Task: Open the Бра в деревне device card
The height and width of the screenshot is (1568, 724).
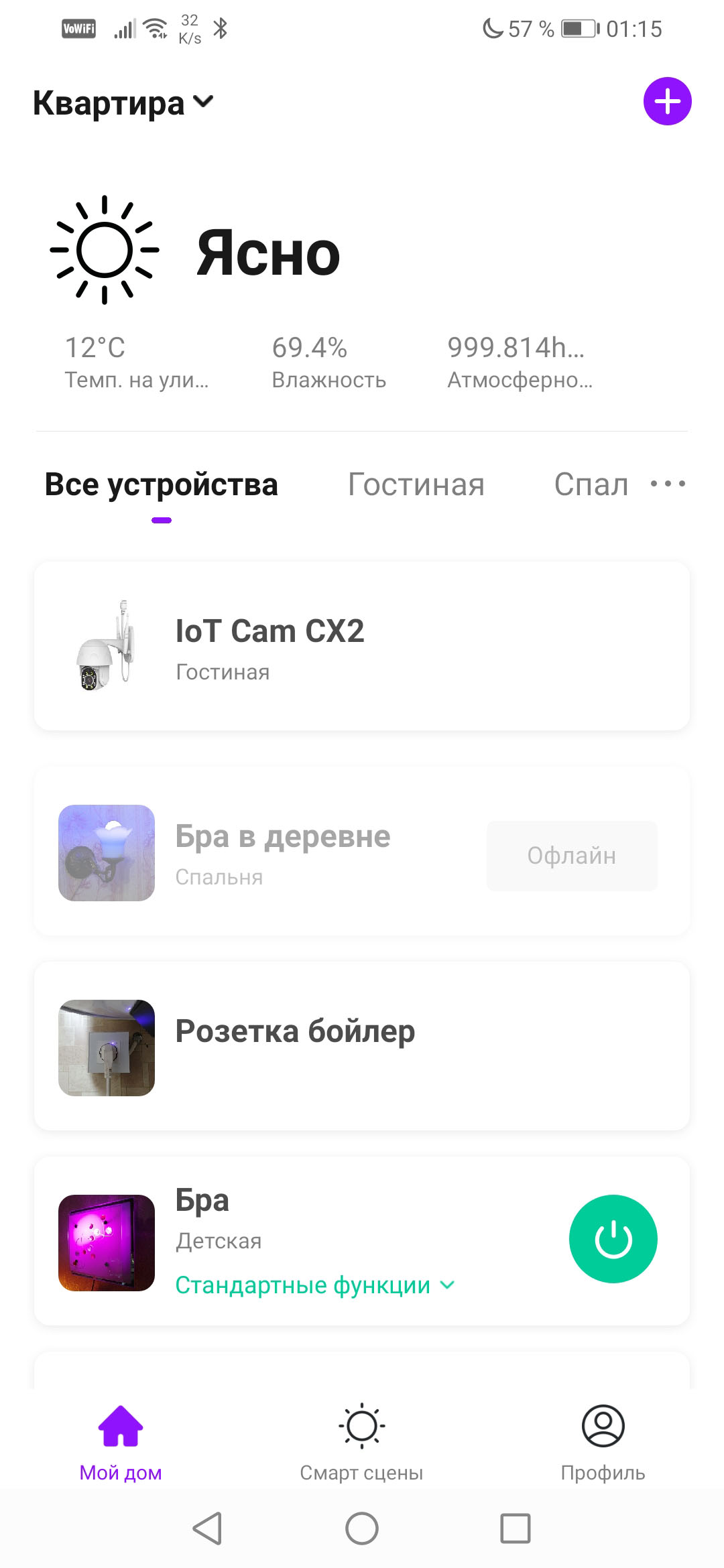Action: point(282,852)
